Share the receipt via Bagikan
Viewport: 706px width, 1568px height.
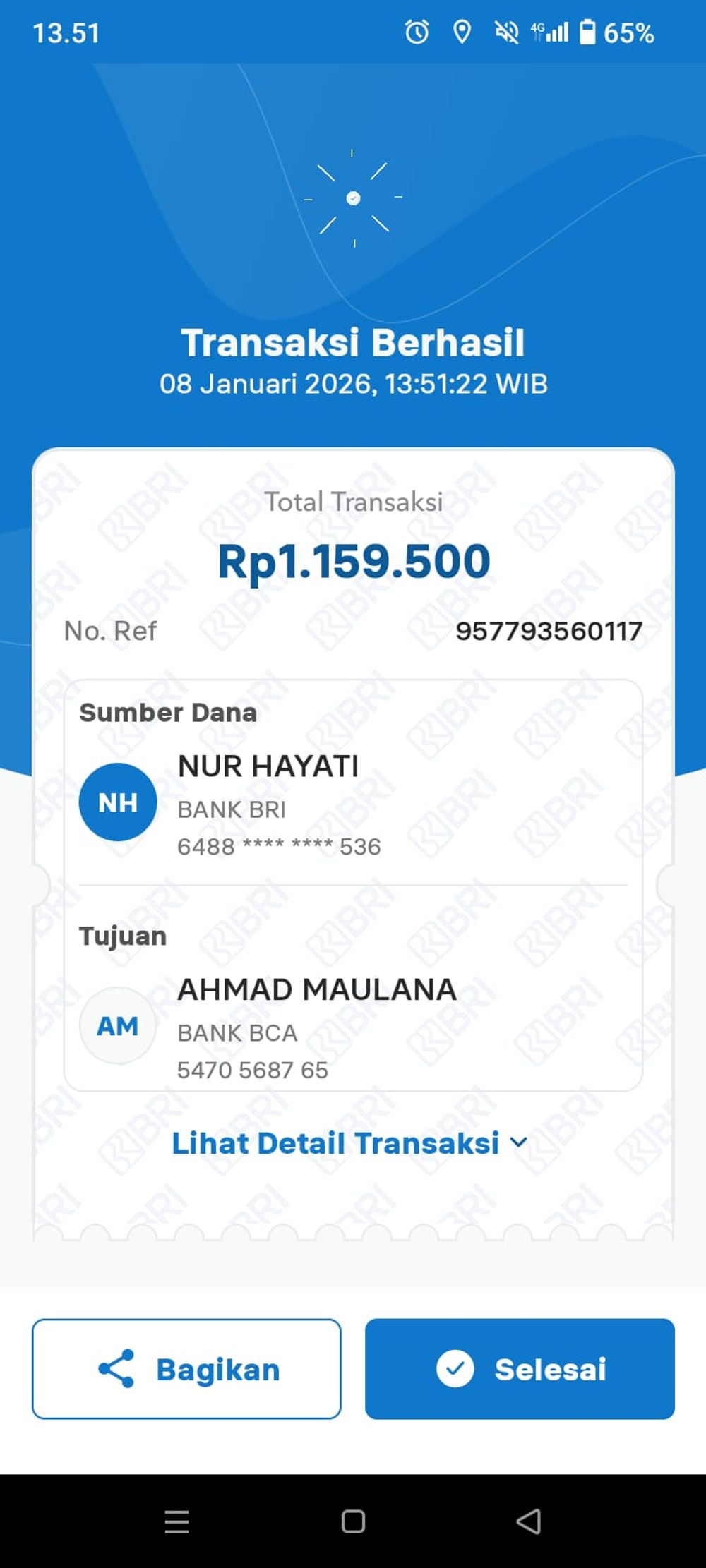point(186,1369)
